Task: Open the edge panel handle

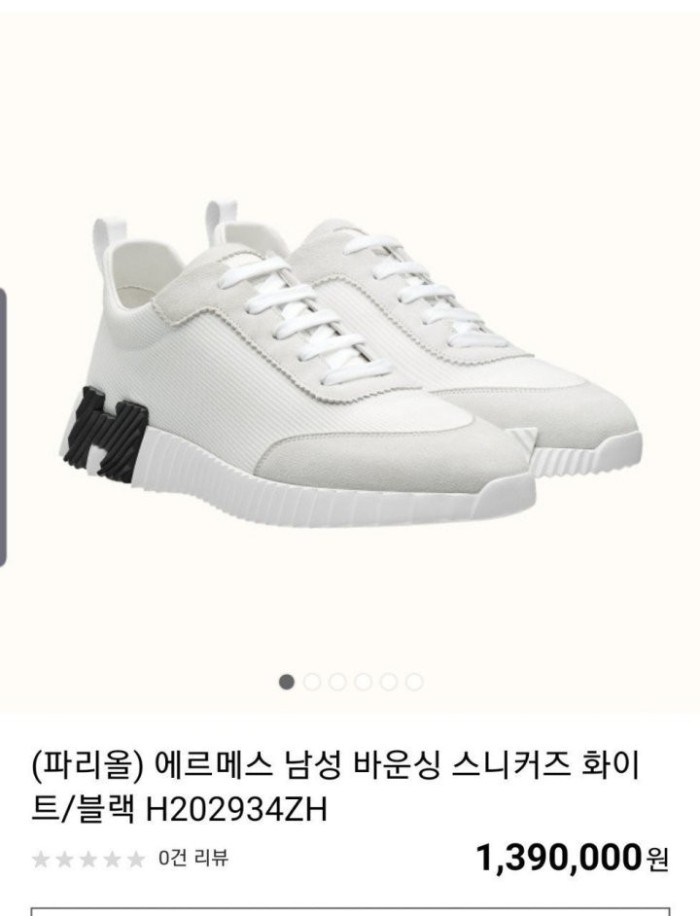Action: [4, 428]
